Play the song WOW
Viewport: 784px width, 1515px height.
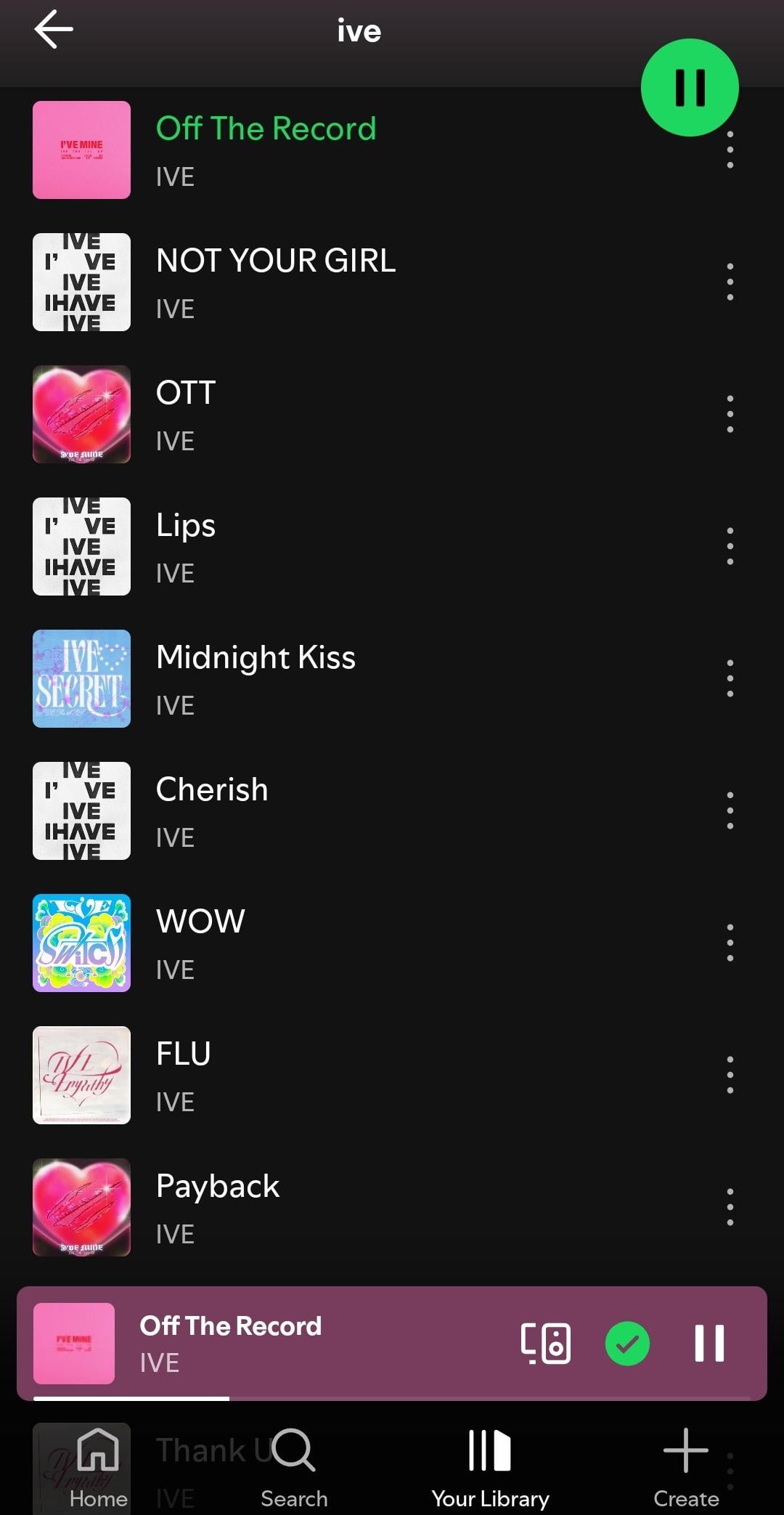200,922
